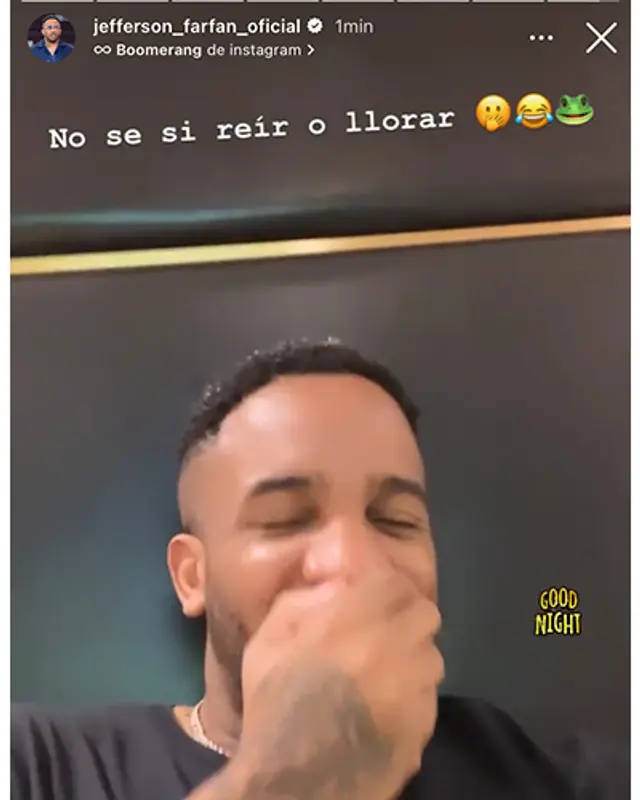
Task: Open the Boomerang de Instagram link
Action: tap(205, 50)
